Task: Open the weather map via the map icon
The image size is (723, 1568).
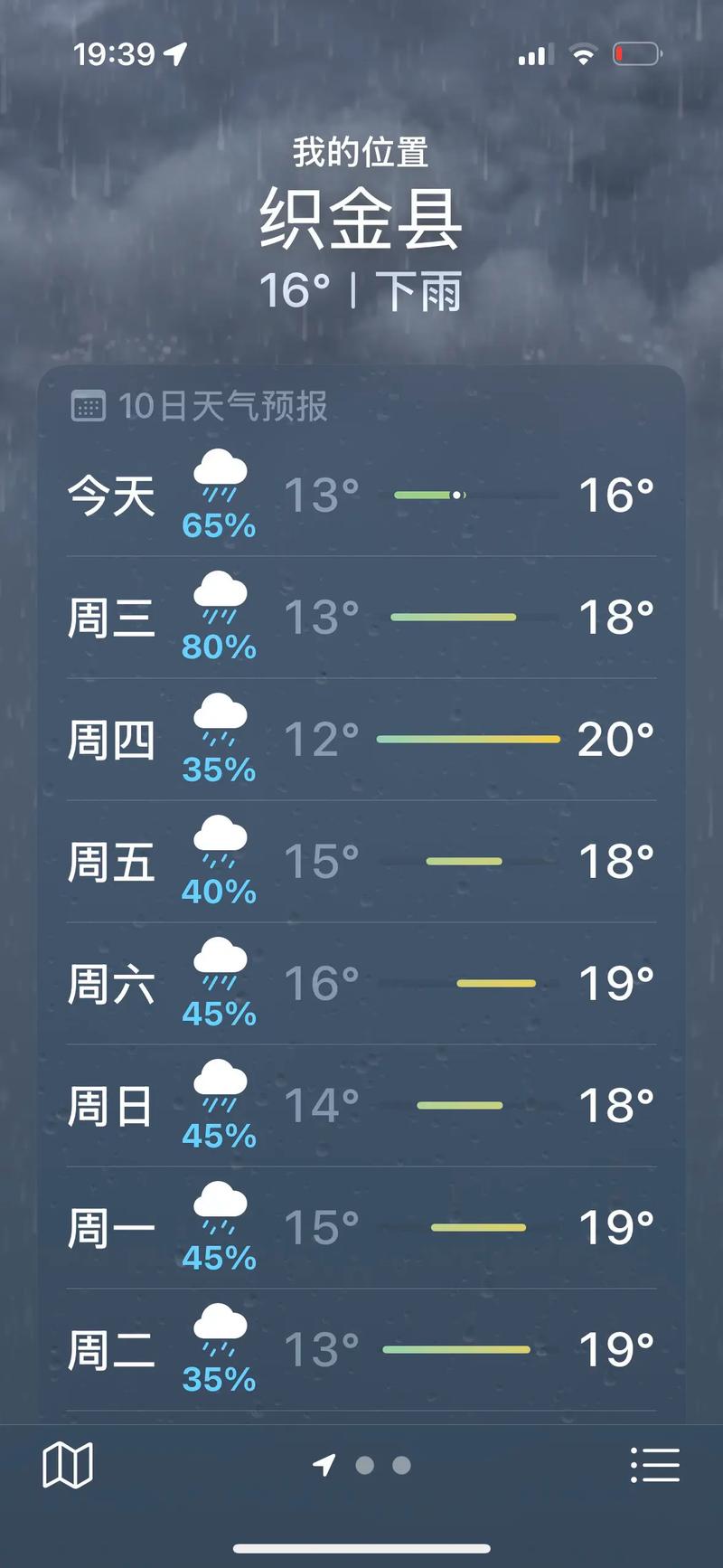Action: pos(68,1465)
